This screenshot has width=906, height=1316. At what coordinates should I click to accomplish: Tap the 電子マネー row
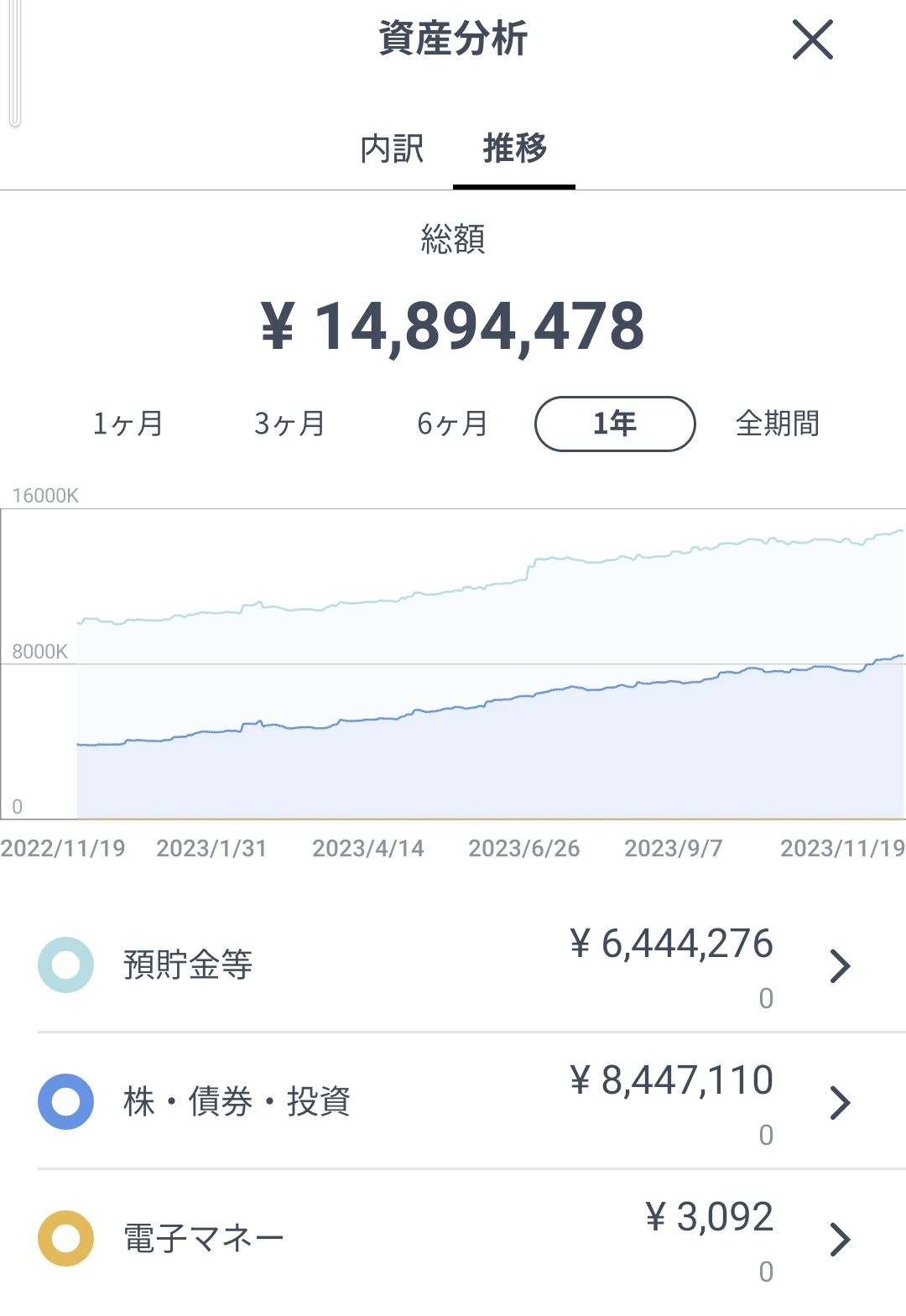(x=453, y=1238)
